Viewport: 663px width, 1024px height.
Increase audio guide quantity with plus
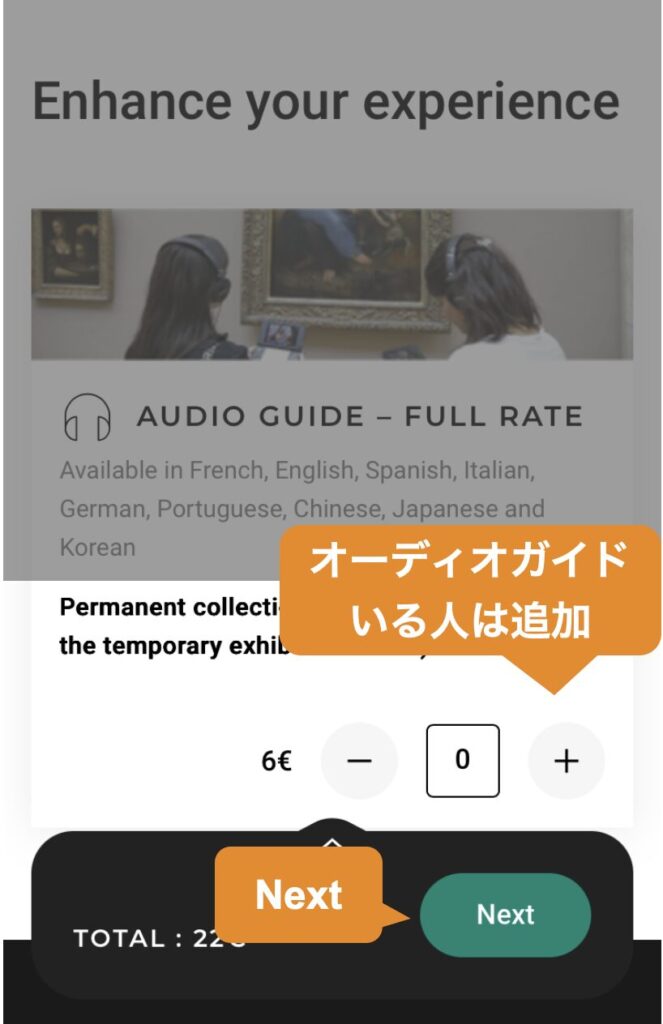tap(566, 761)
